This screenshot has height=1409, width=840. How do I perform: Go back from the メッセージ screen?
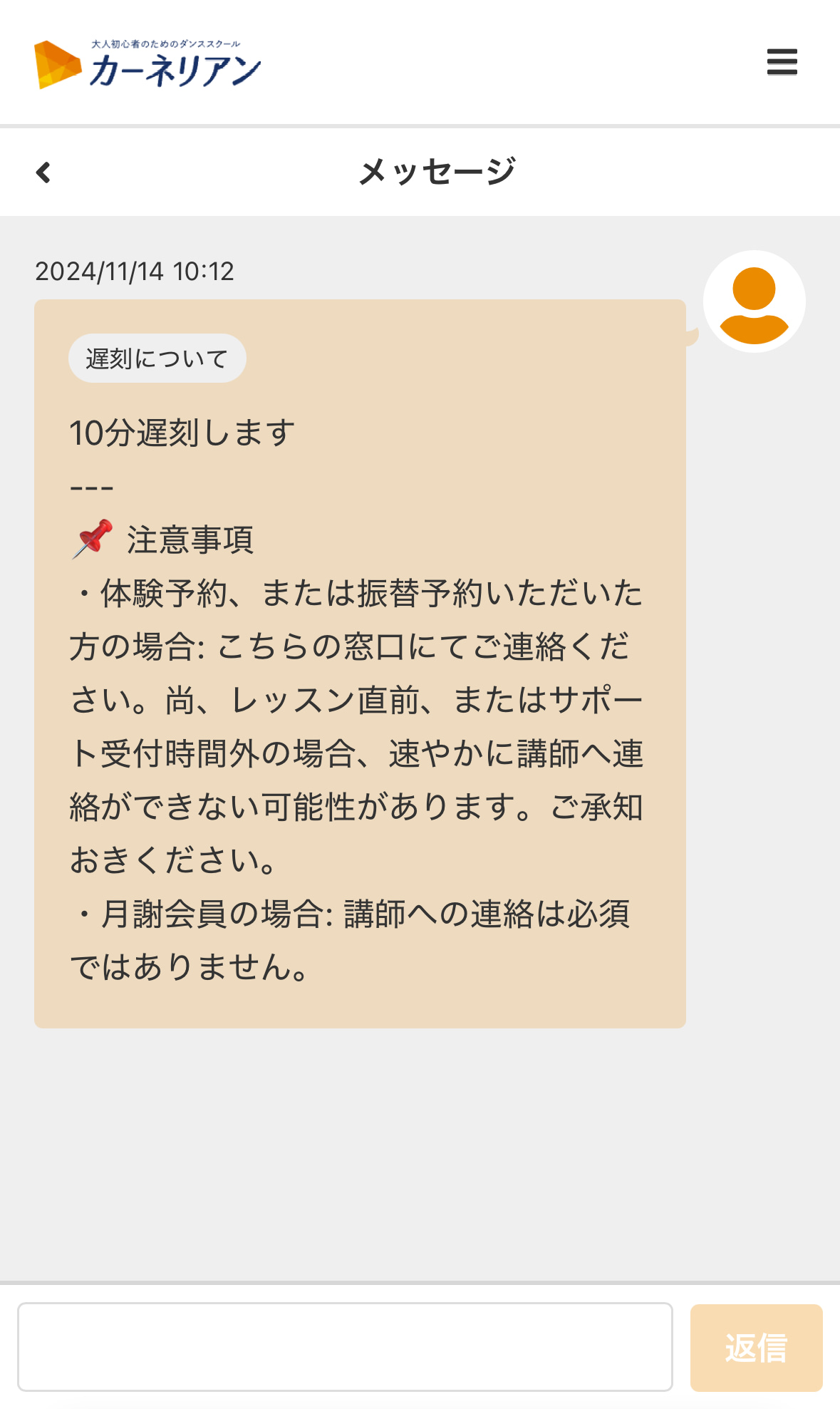pyautogui.click(x=43, y=172)
